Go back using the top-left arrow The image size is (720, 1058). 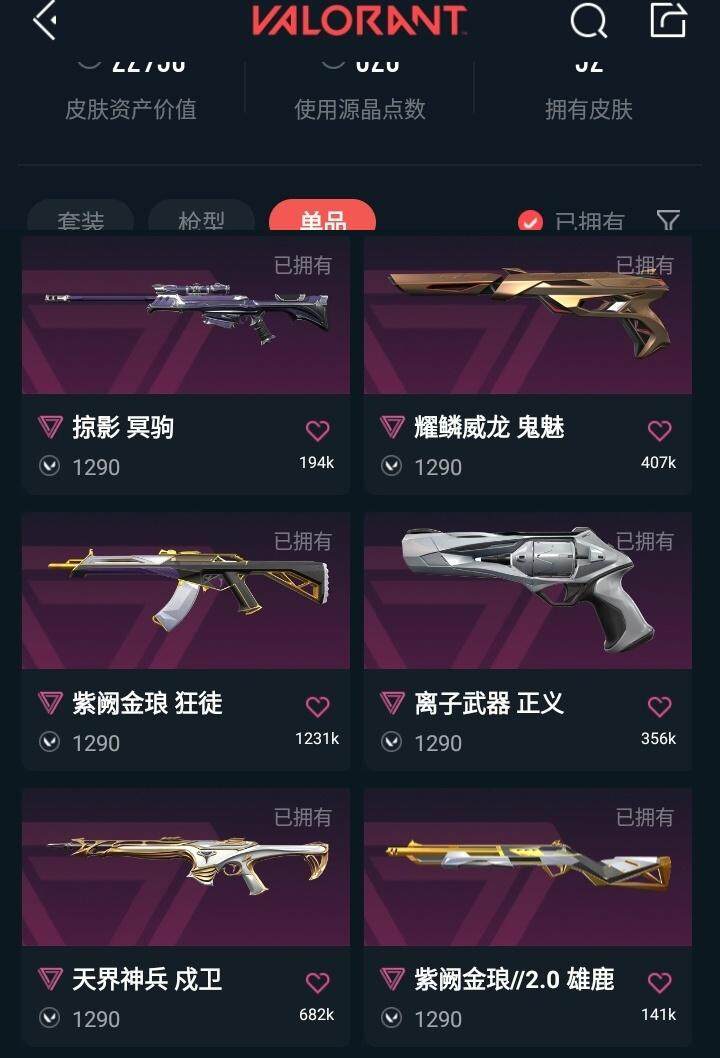tap(44, 20)
